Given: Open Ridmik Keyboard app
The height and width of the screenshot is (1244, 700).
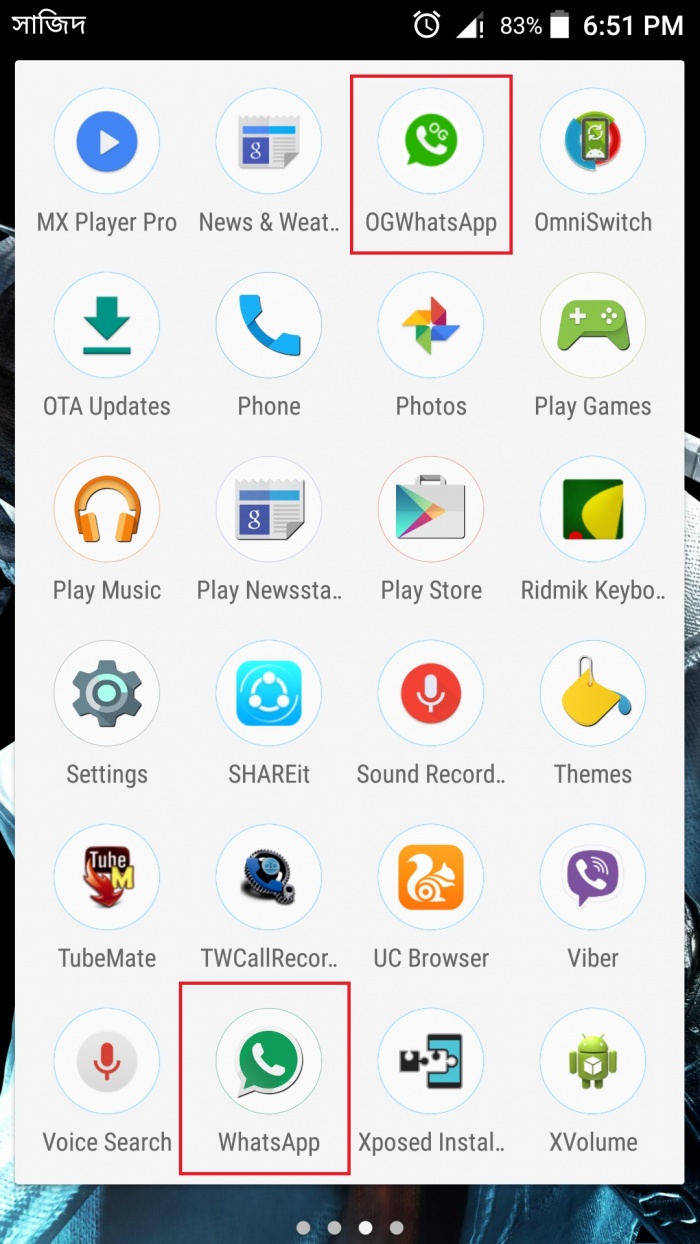Looking at the screenshot, I should click(593, 509).
